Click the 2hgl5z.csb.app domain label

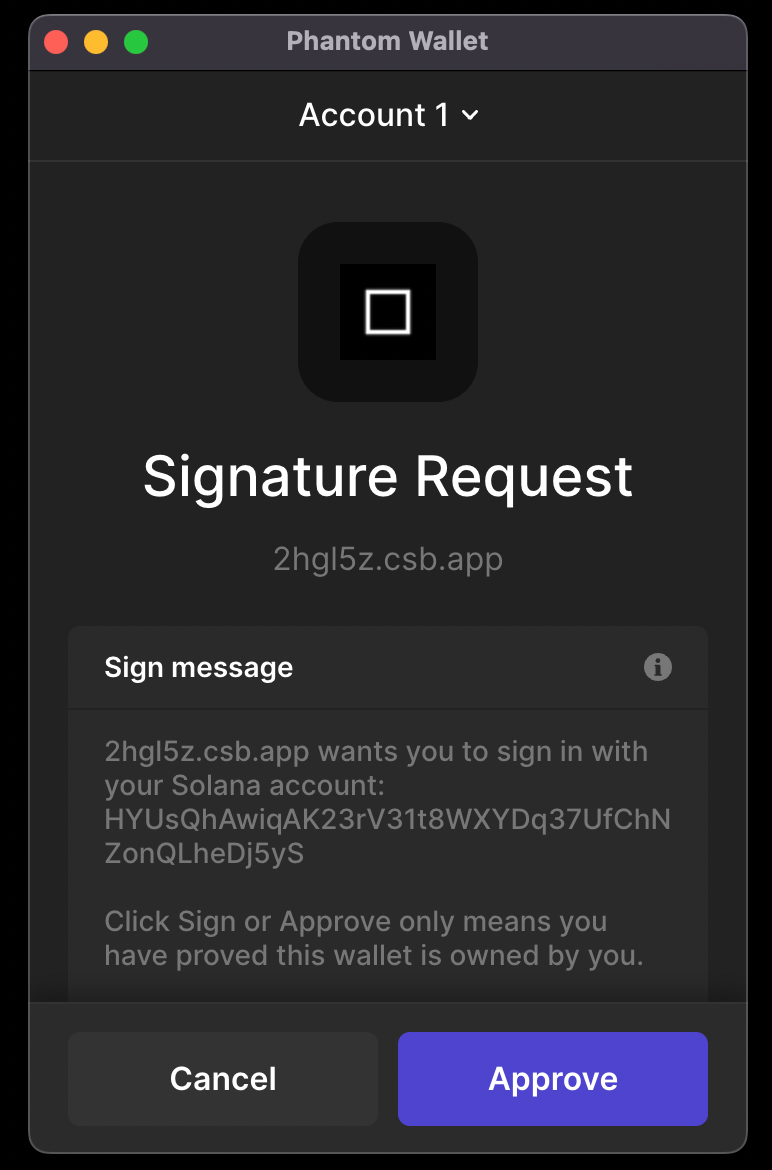point(388,558)
